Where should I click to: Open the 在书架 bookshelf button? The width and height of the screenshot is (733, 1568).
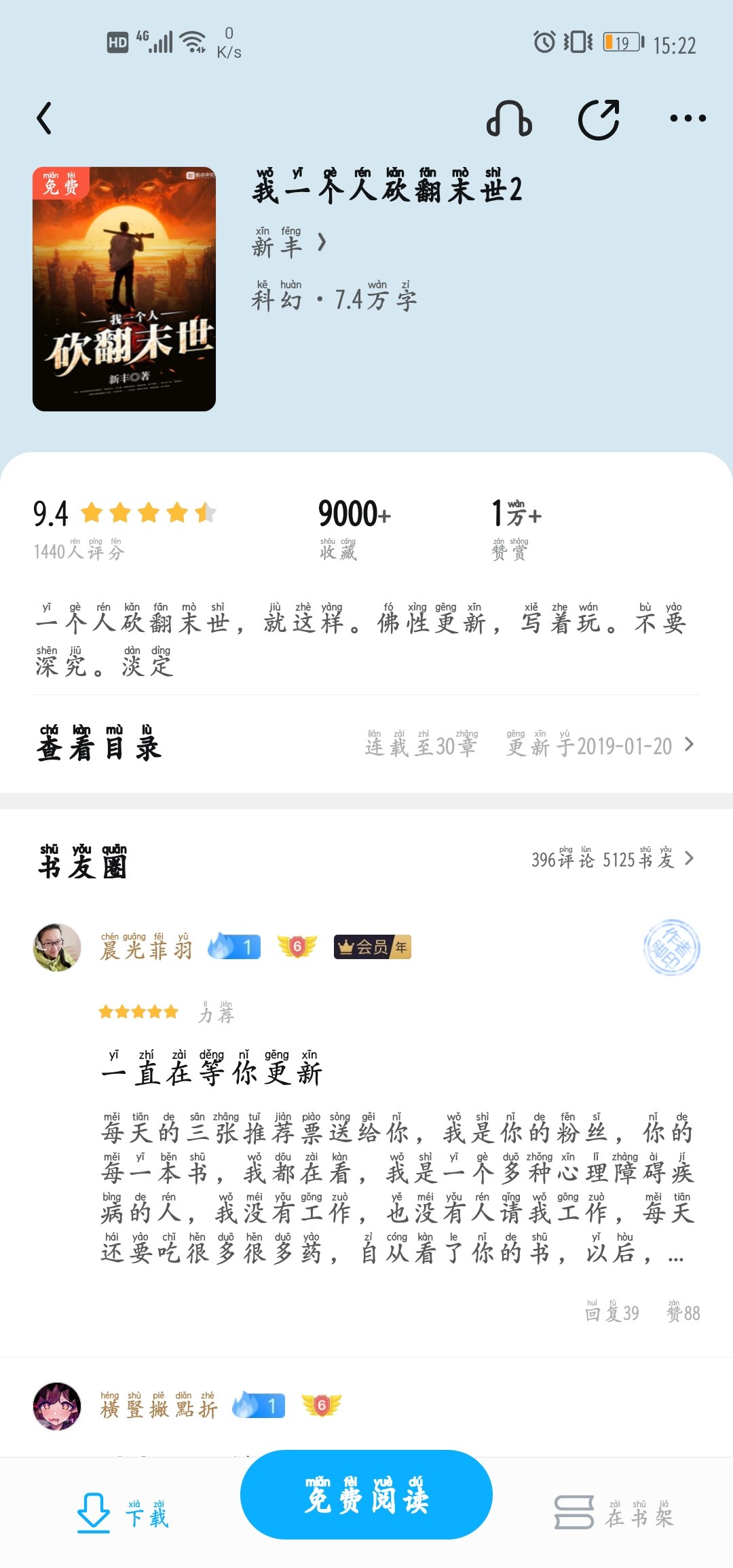[x=614, y=1513]
